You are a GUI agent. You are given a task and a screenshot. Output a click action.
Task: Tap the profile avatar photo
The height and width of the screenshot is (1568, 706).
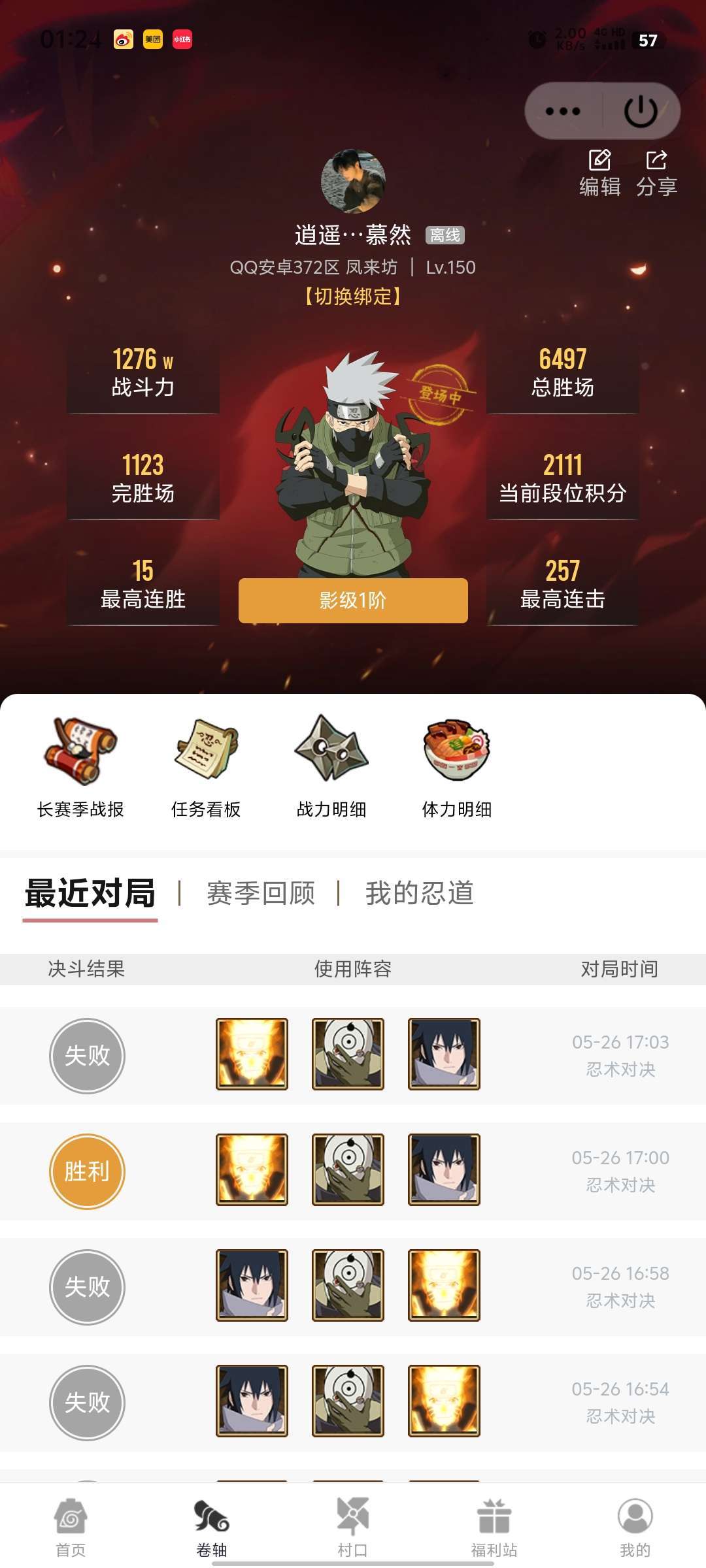[353, 181]
